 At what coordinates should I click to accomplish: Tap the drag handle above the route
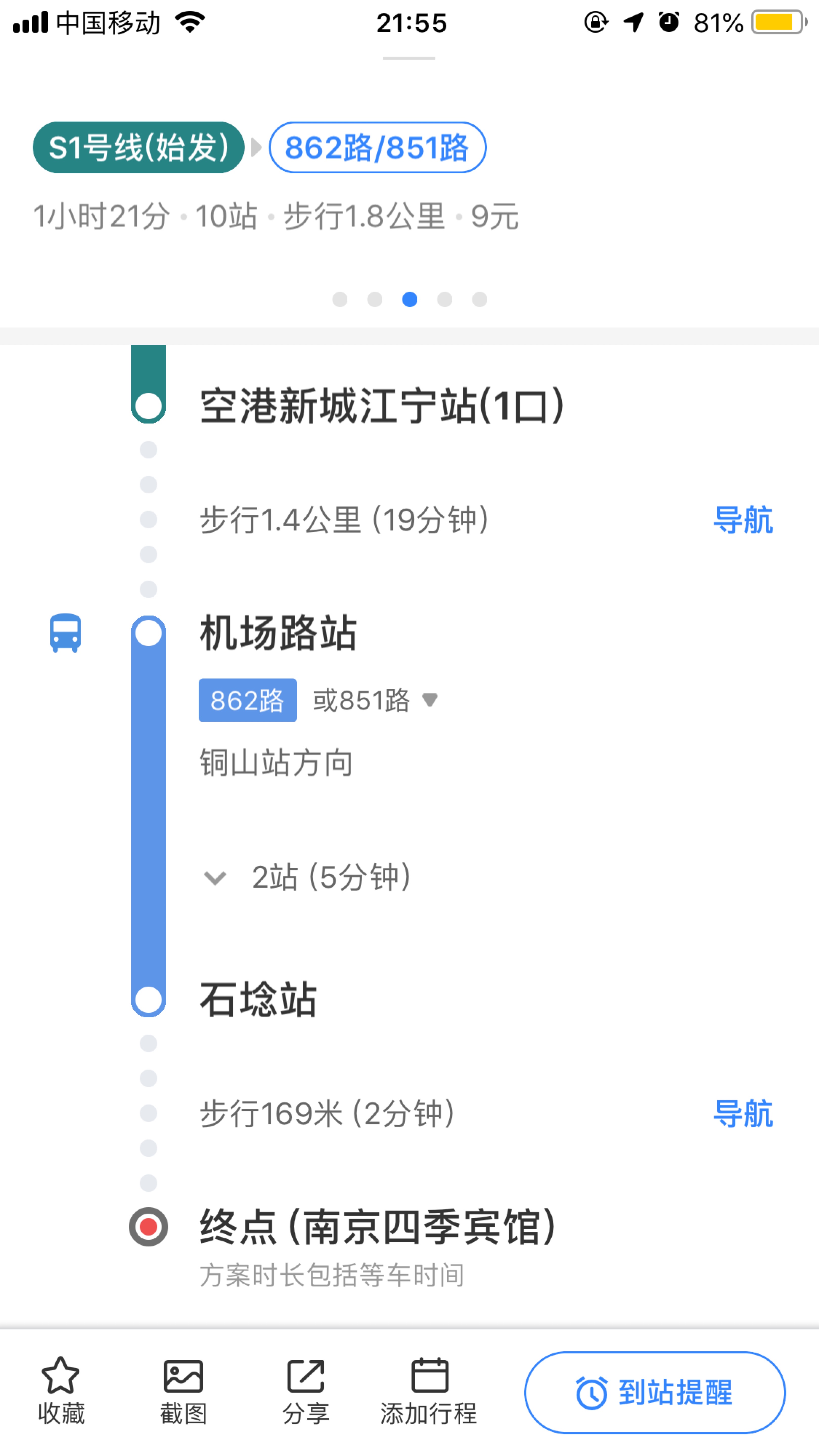click(409, 58)
